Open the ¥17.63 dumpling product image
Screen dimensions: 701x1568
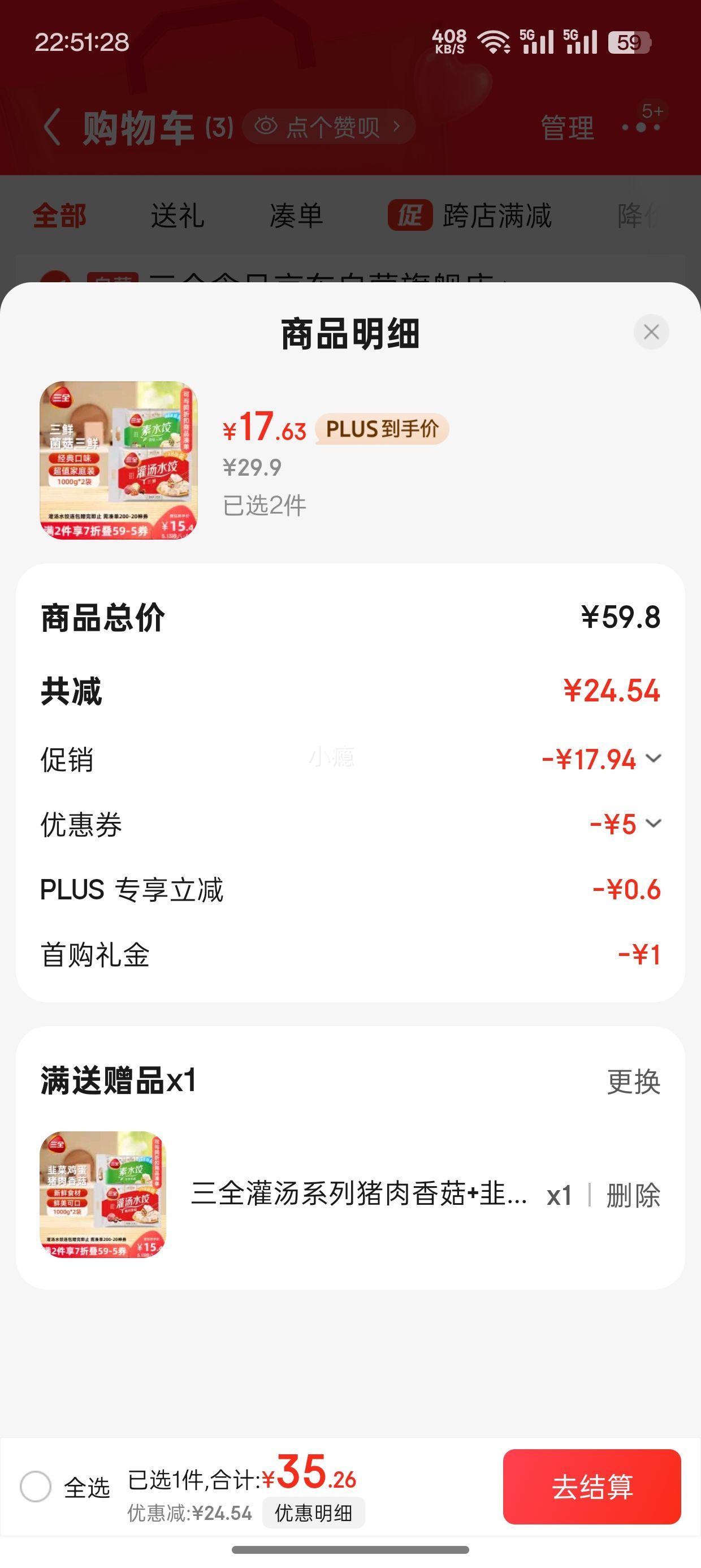119,460
